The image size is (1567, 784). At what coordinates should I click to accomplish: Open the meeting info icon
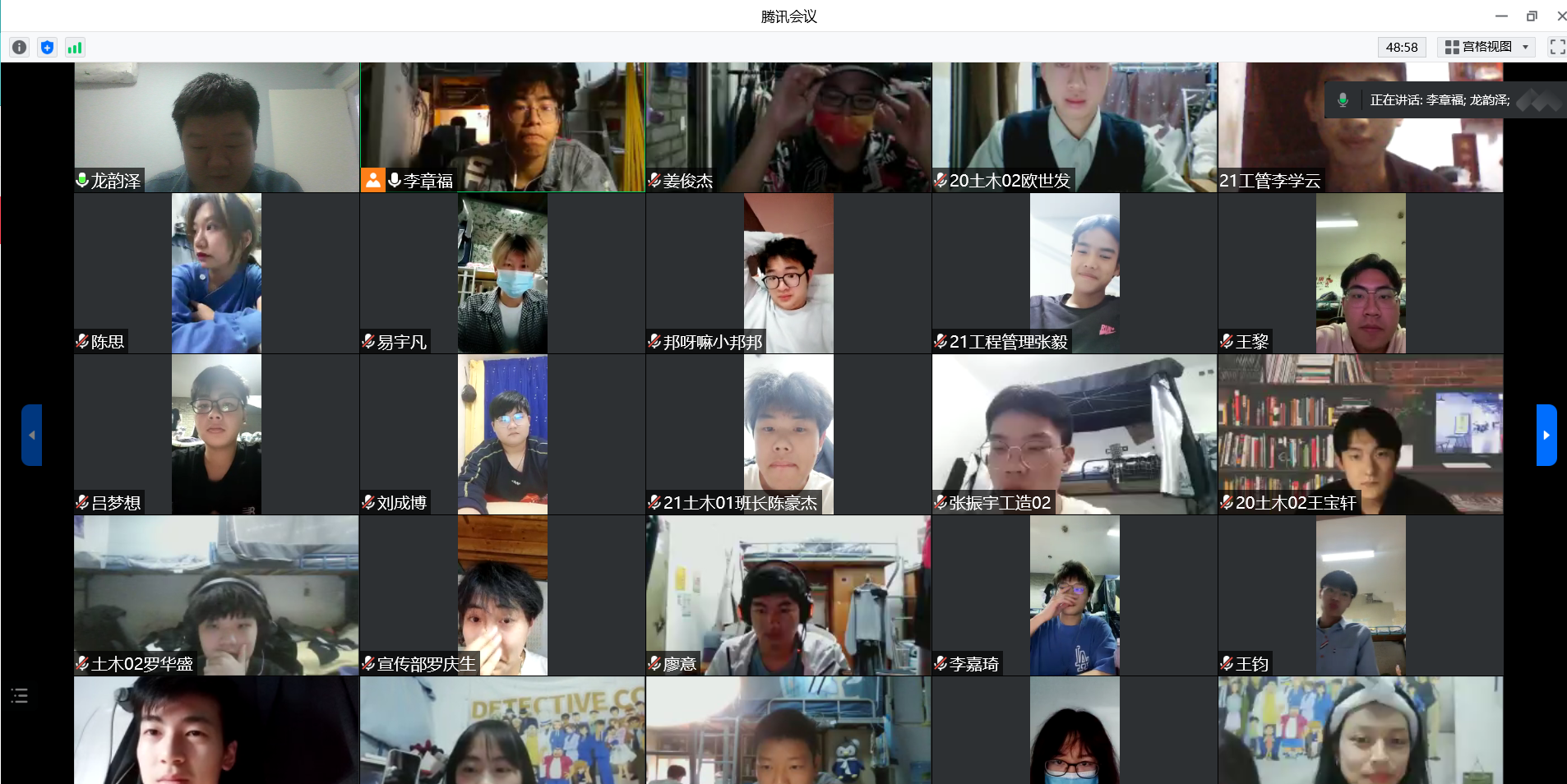tap(20, 48)
